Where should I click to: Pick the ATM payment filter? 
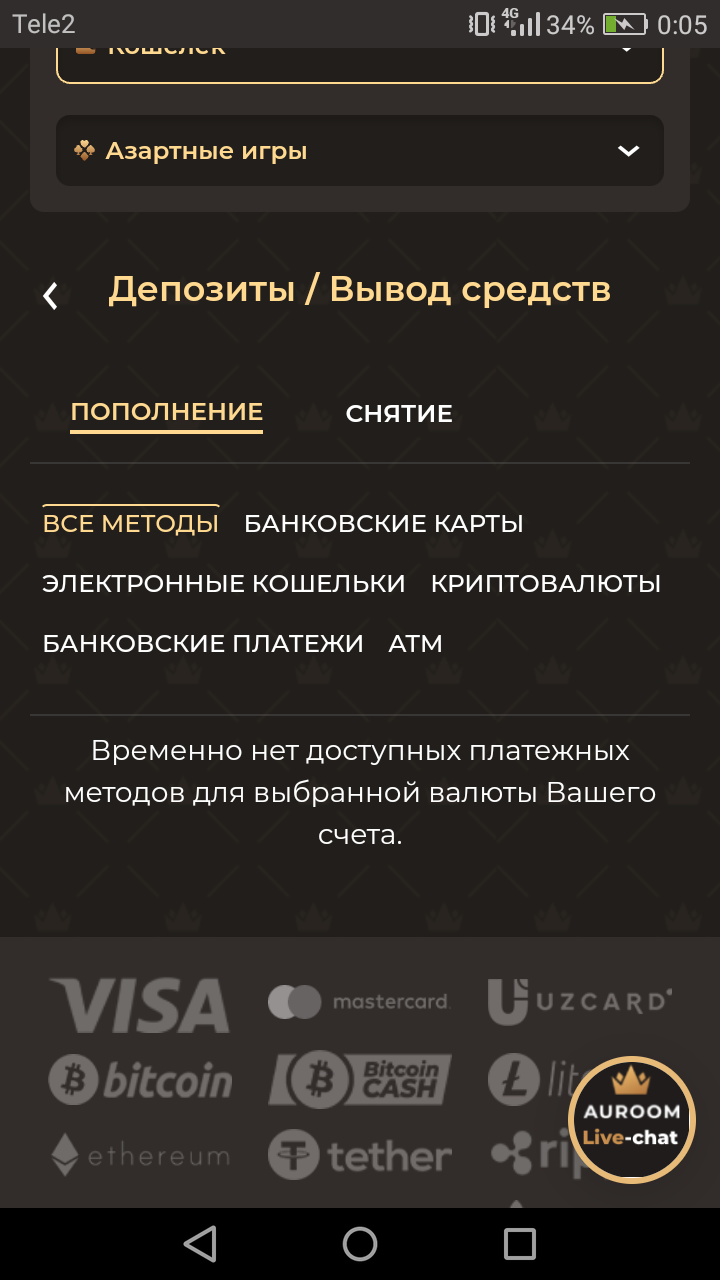click(x=415, y=644)
